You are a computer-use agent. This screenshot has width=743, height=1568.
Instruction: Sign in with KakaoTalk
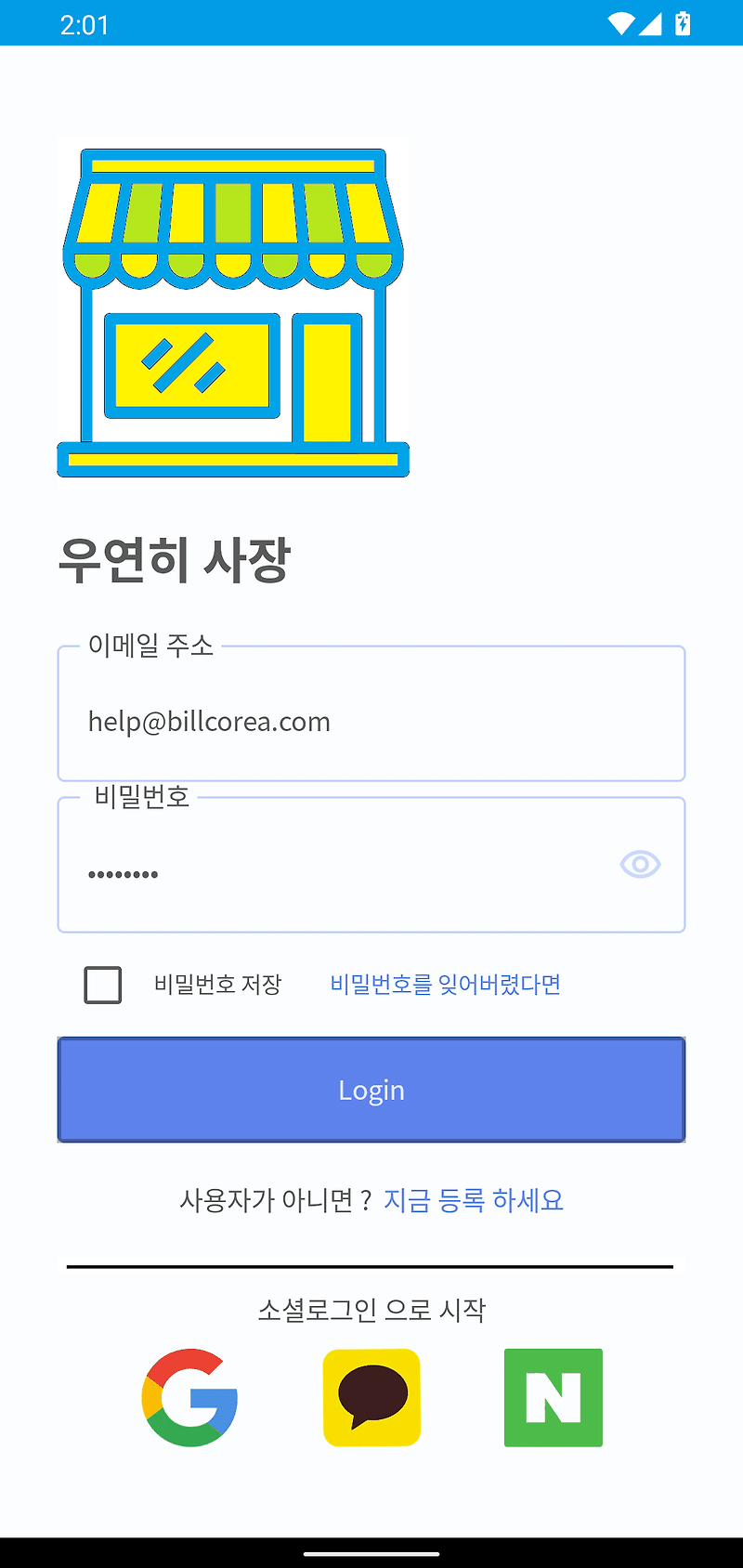[x=371, y=1398]
